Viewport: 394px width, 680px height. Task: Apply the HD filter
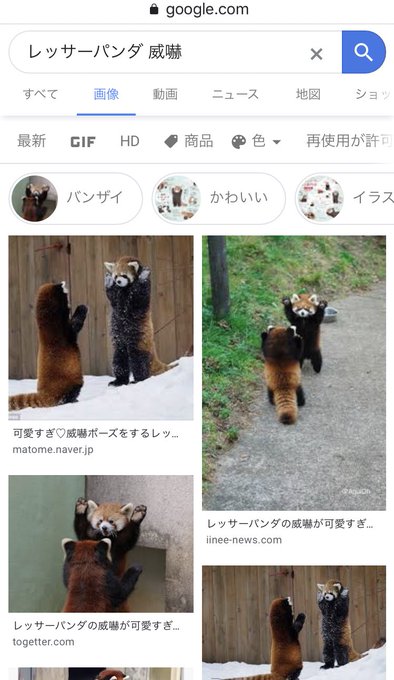(130, 141)
